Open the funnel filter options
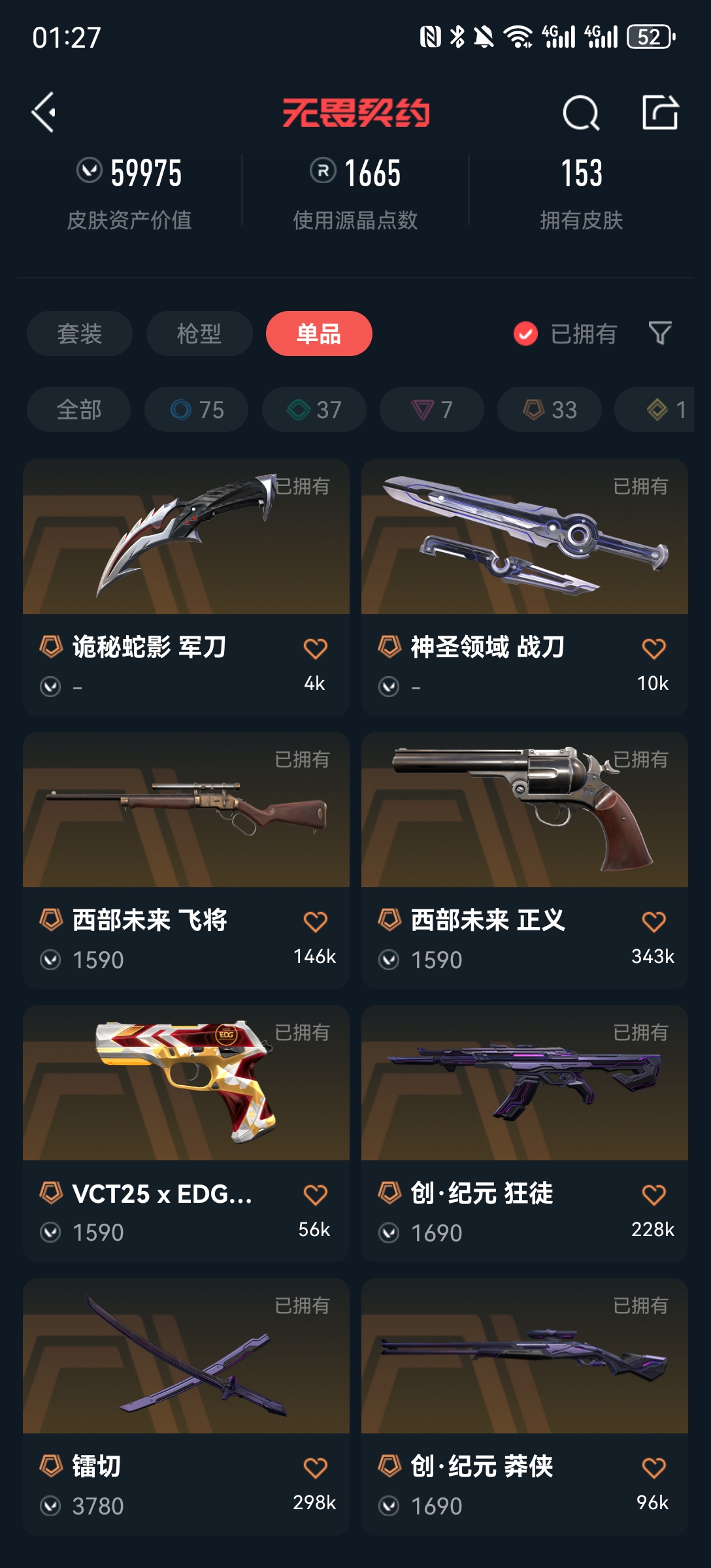The image size is (711, 1568). click(x=659, y=333)
